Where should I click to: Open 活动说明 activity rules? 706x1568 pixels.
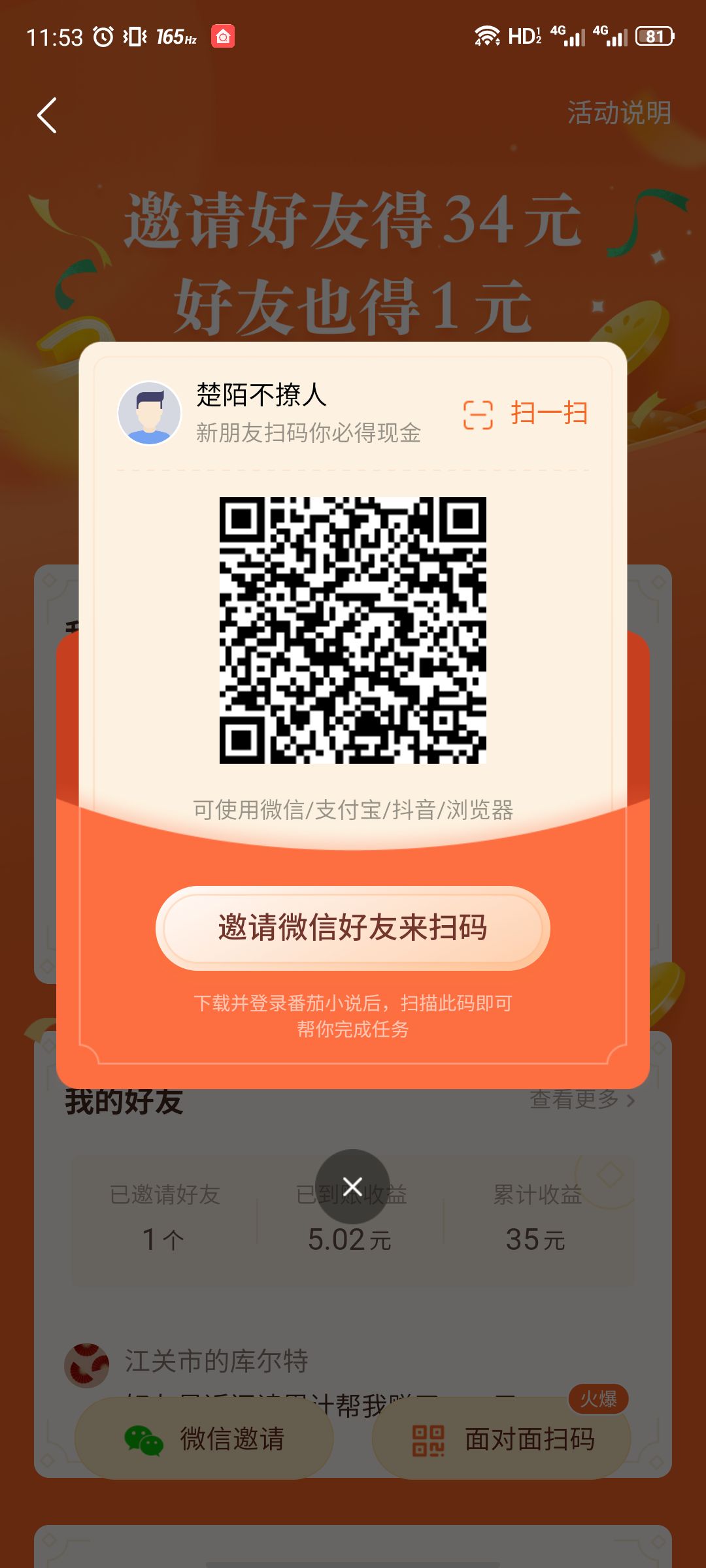click(x=618, y=113)
